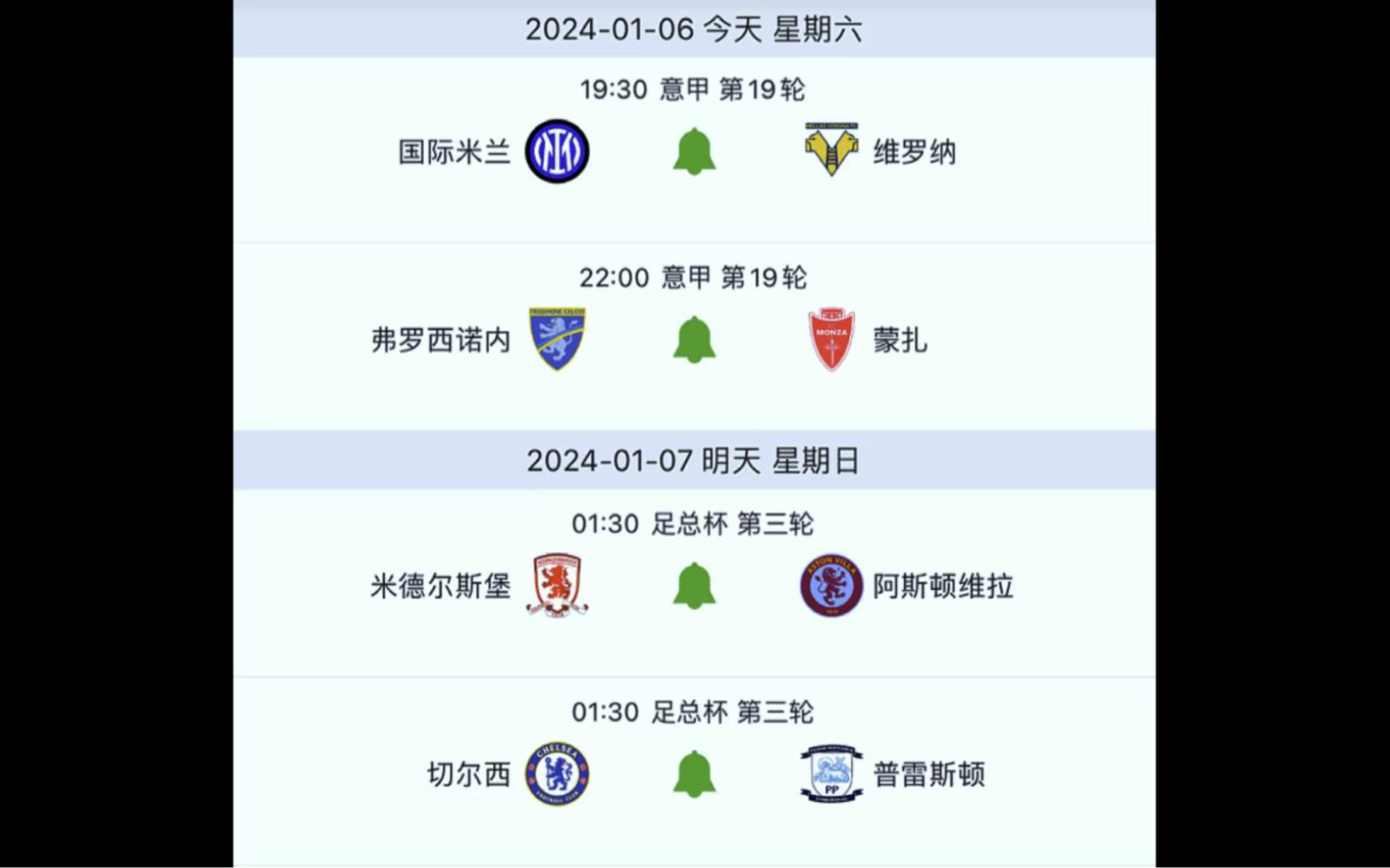Set reminder bell for 弗罗西诺内 vs 蒙扎
The image size is (1390, 868).
694,340
